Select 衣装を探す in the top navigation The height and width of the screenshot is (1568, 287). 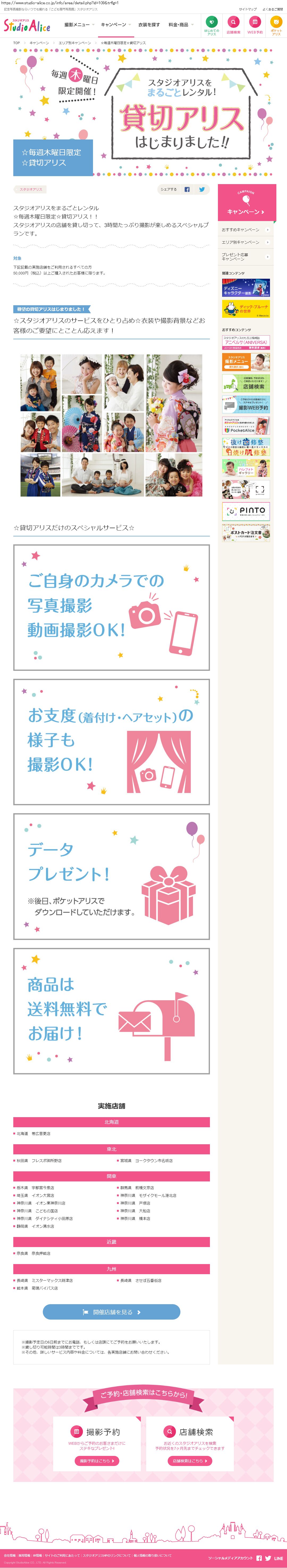[149, 25]
